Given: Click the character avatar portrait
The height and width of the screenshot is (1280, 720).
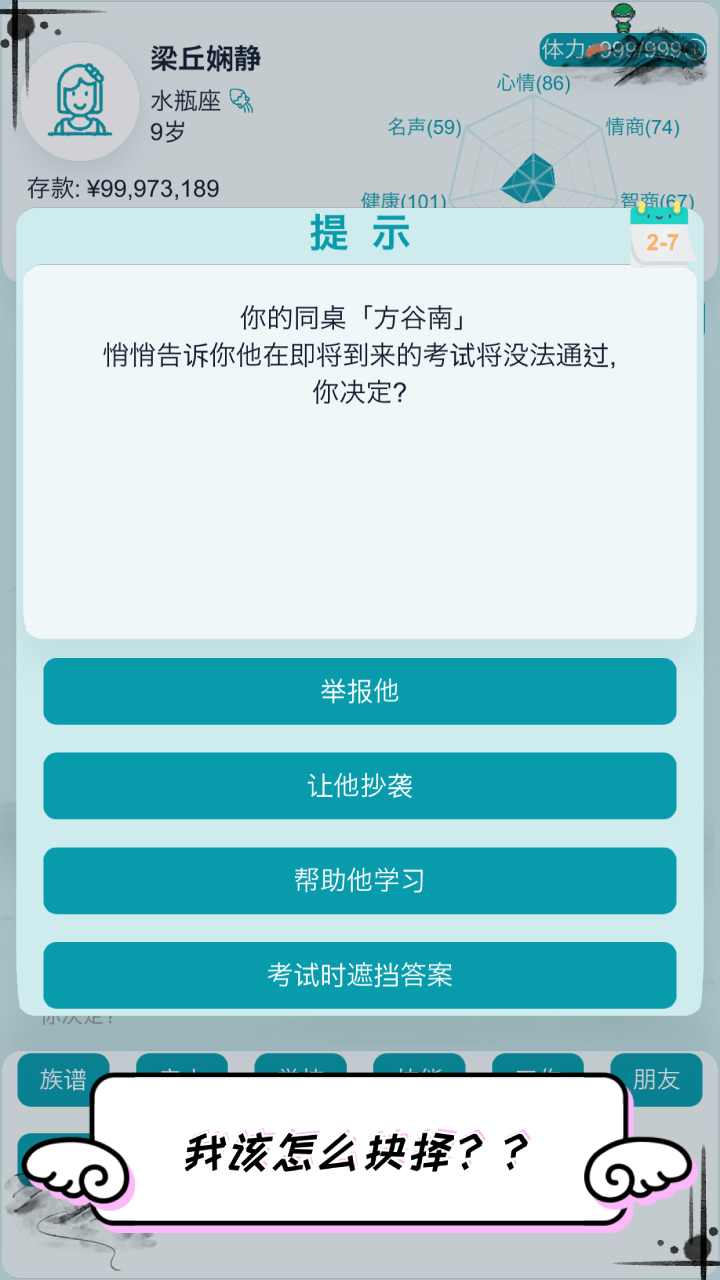Looking at the screenshot, I should (x=84, y=103).
